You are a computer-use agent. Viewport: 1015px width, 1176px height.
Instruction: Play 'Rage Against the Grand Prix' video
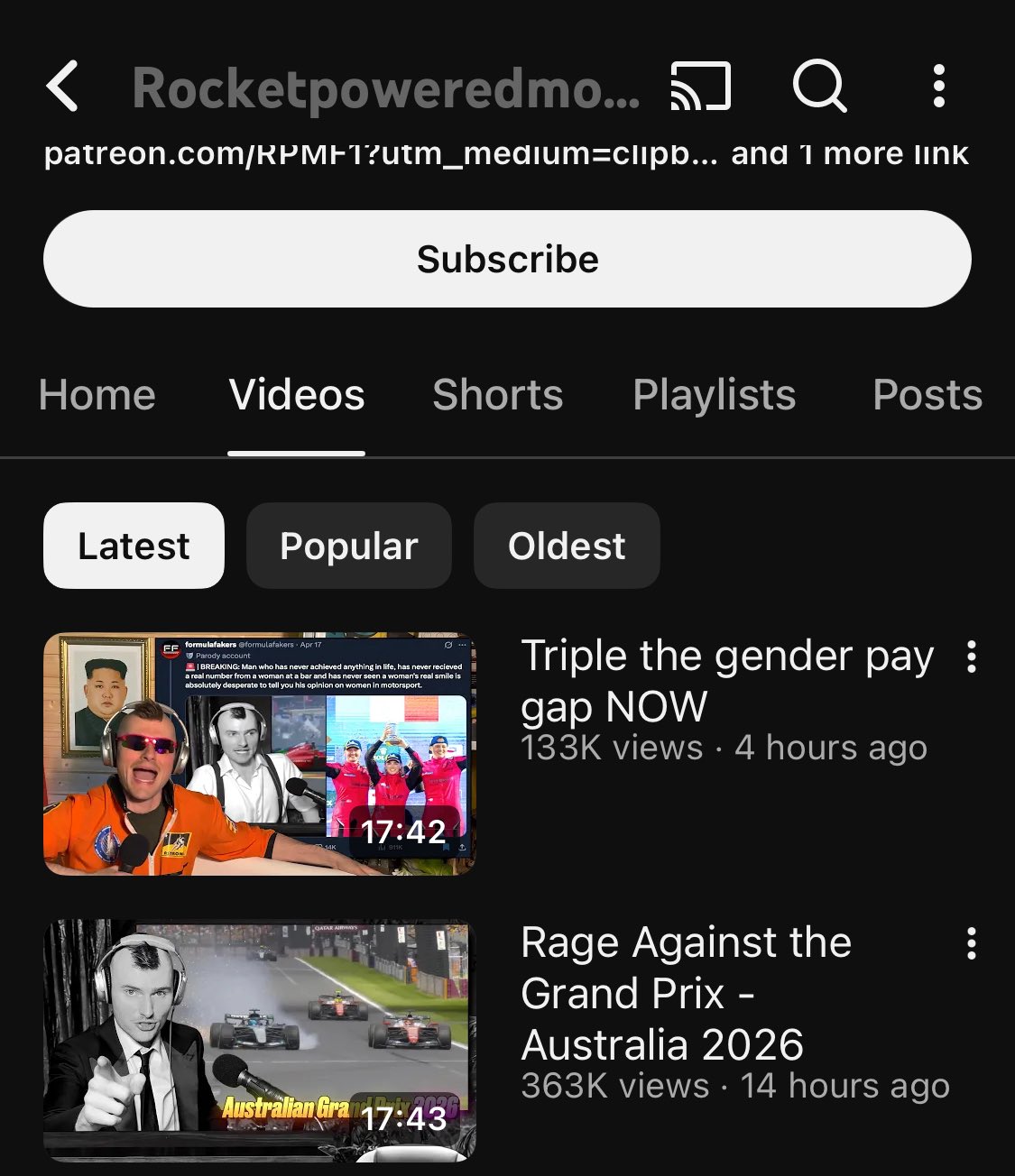pos(259,1040)
